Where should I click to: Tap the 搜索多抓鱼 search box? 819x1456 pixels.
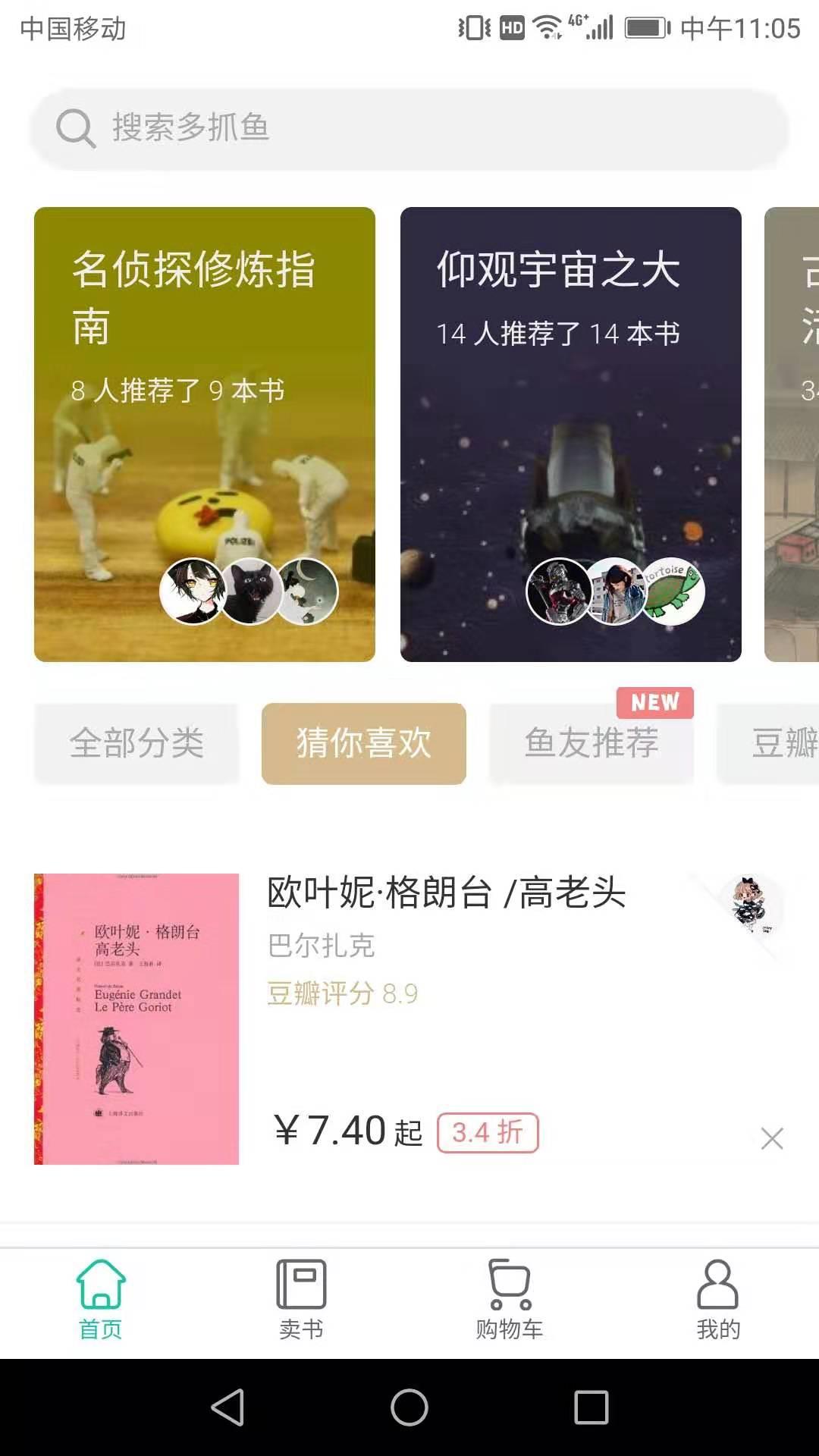[409, 127]
